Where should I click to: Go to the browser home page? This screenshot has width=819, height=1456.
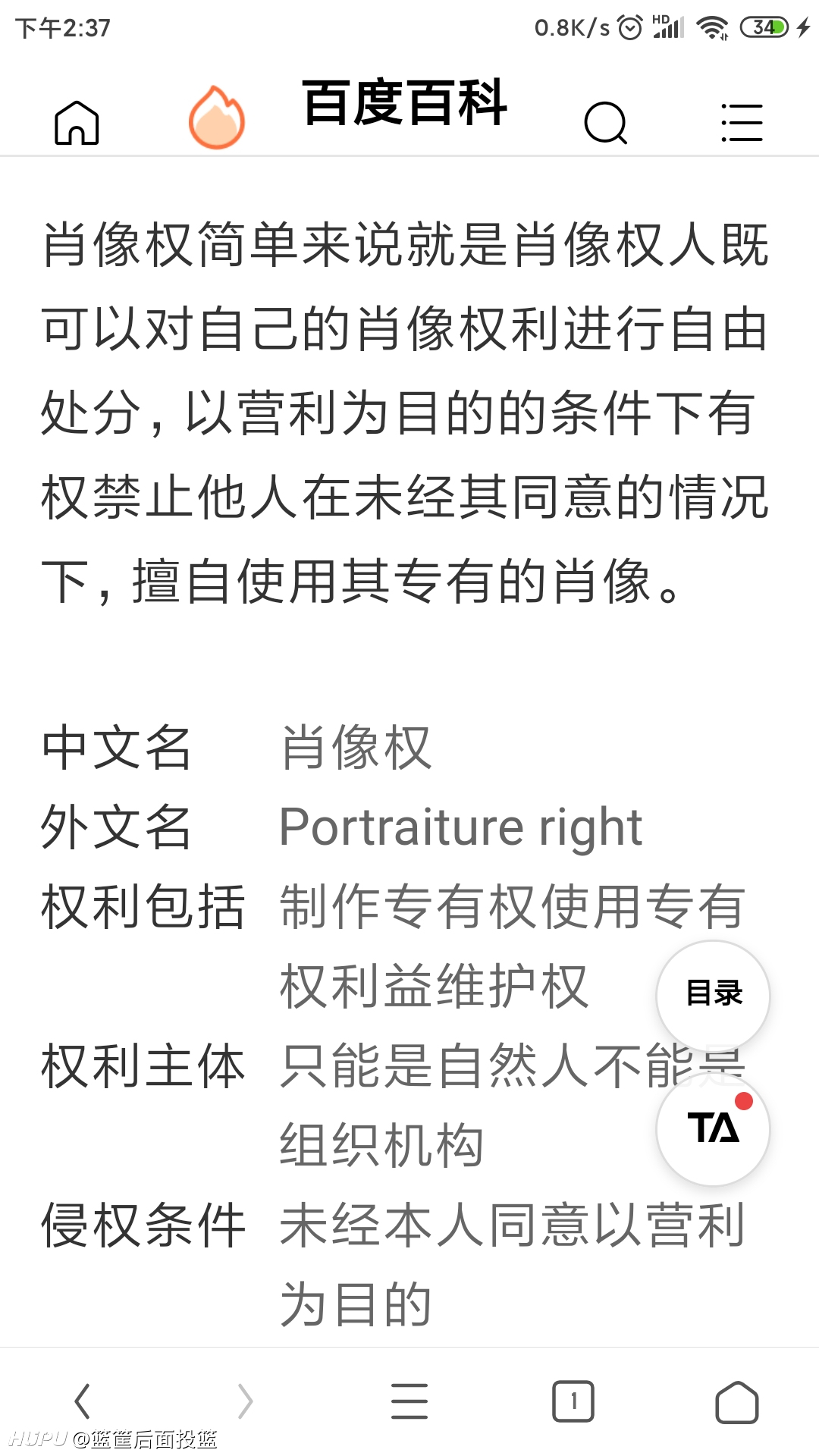737,1402
